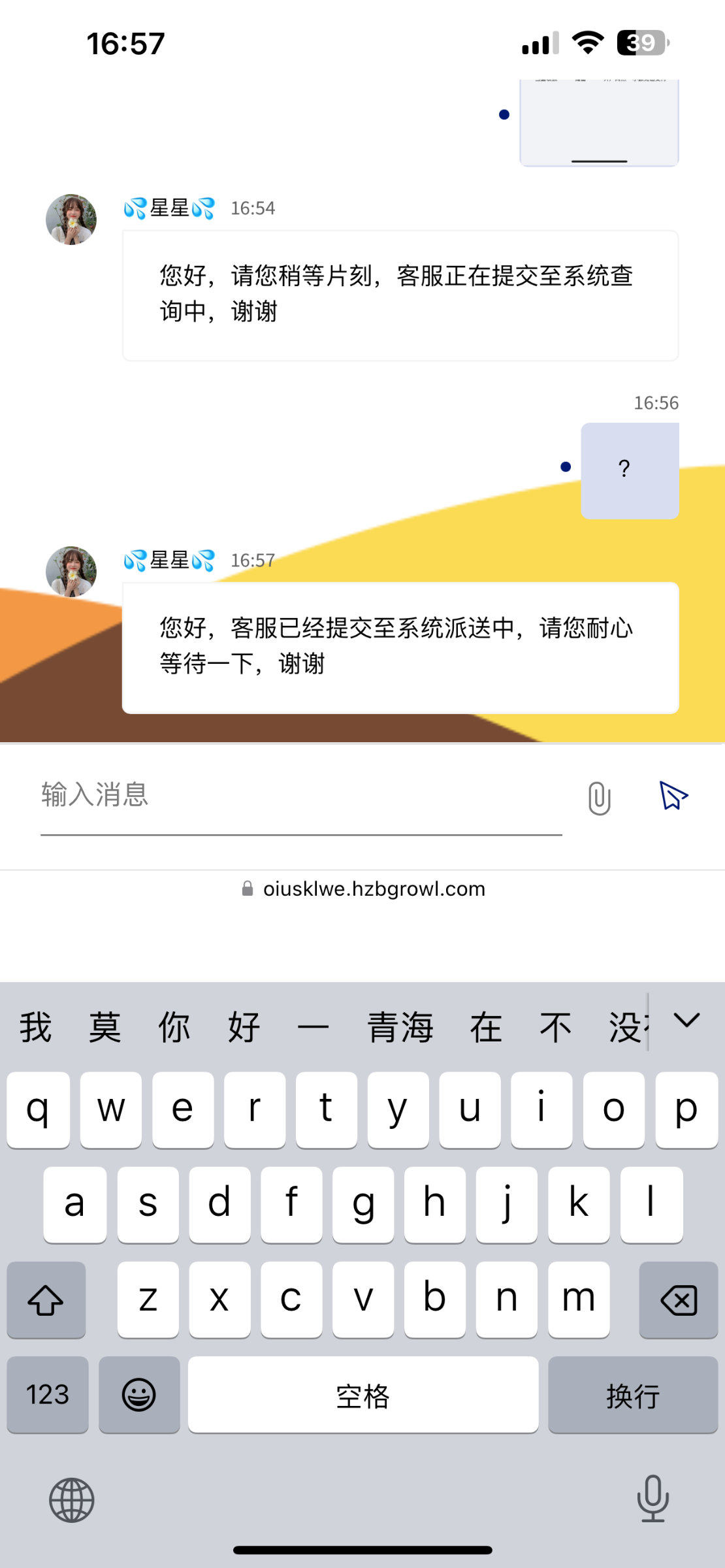This screenshot has width=725, height=1568.
Task: Select the 好 candidate word
Action: click(x=244, y=1028)
